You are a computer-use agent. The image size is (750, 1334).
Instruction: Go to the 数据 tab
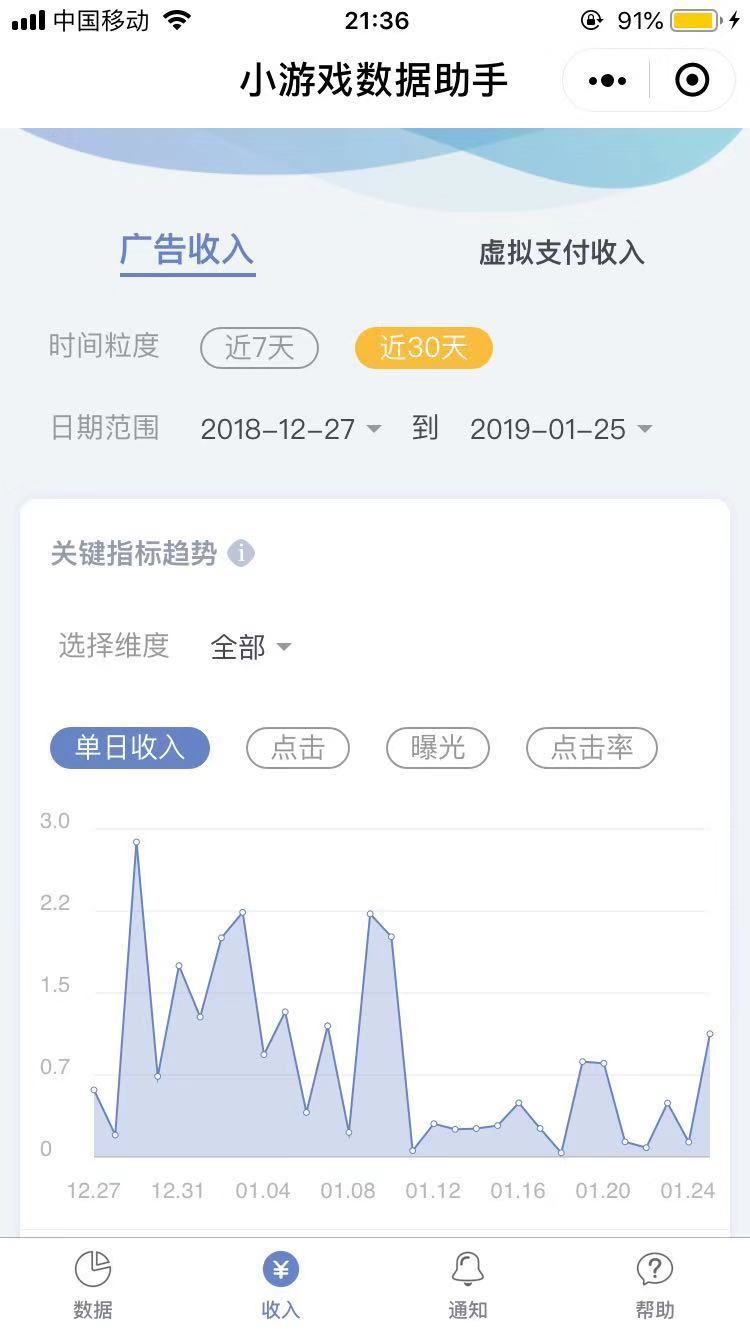coord(93,1285)
